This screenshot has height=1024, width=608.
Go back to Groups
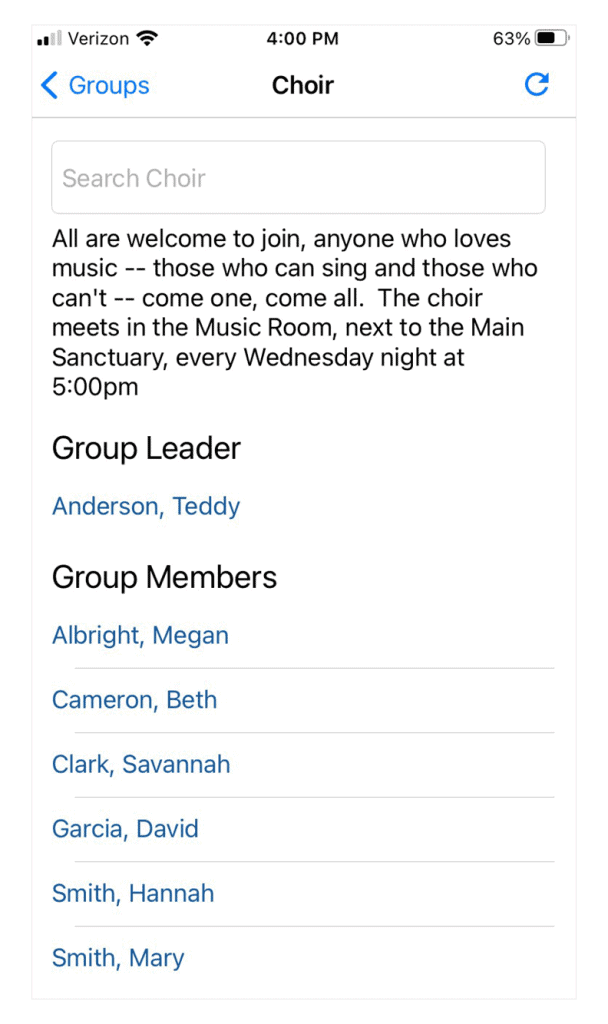coord(95,86)
